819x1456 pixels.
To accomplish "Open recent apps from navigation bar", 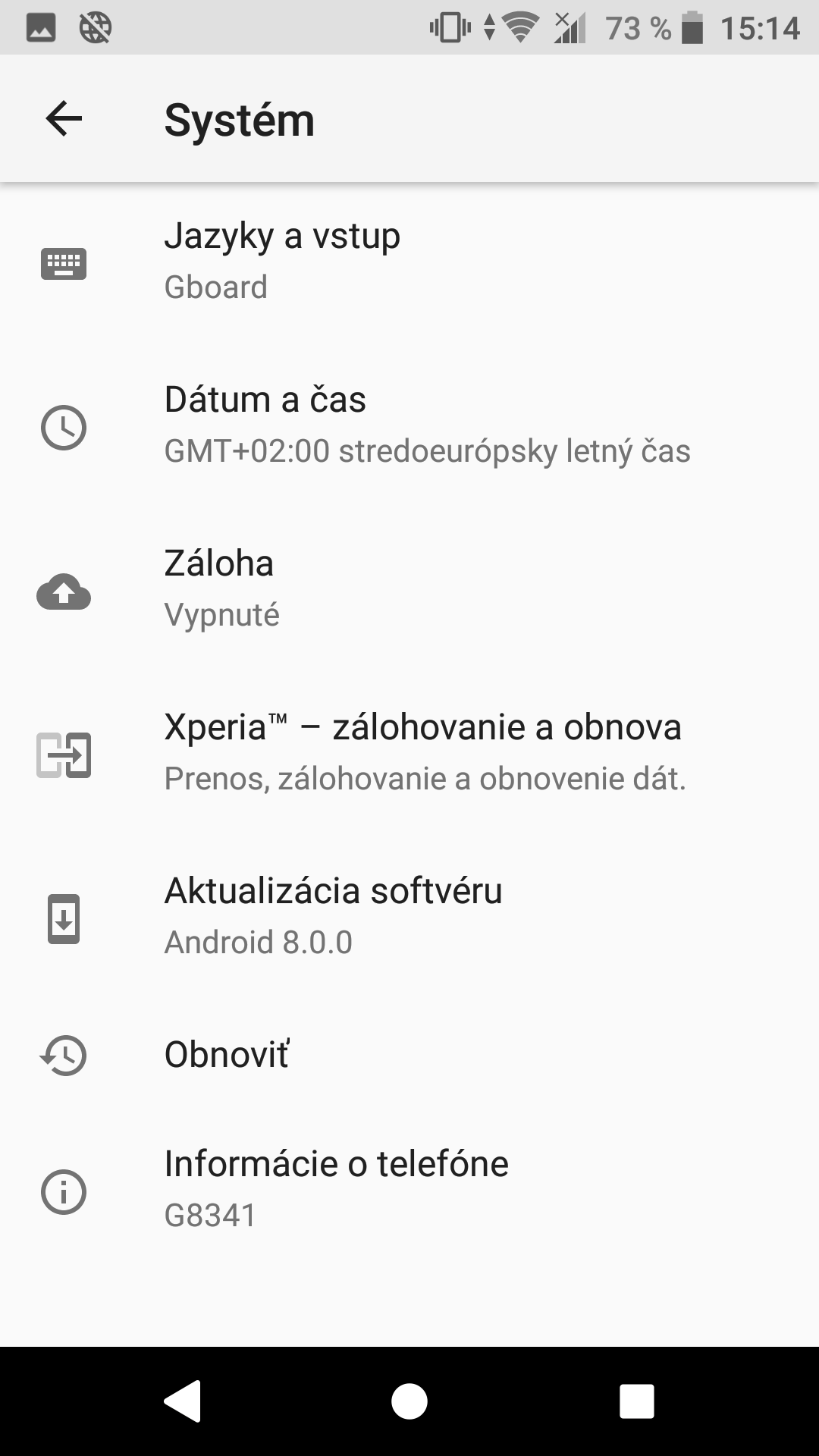I will tap(637, 1401).
